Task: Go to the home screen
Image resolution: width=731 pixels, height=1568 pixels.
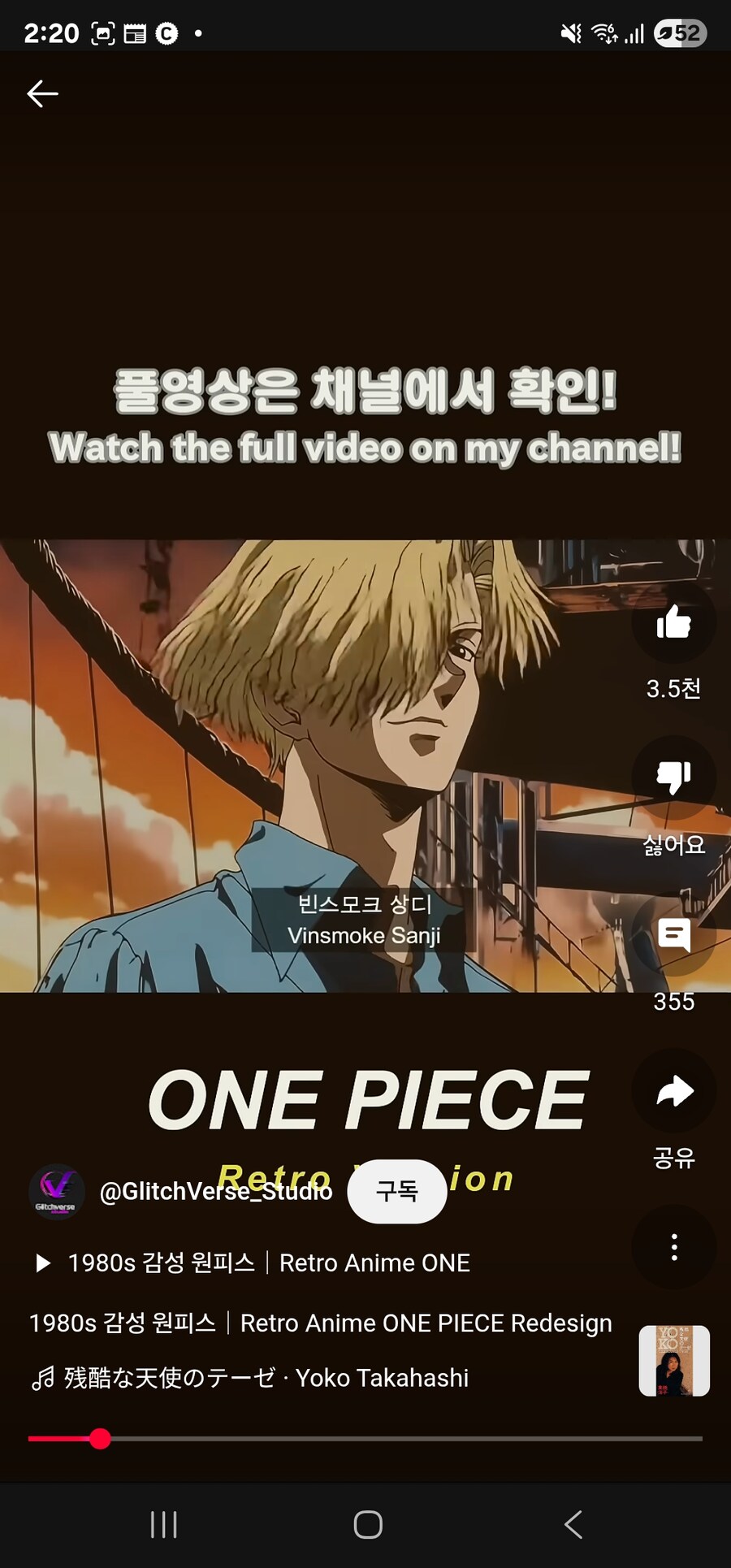Action: click(x=368, y=1525)
